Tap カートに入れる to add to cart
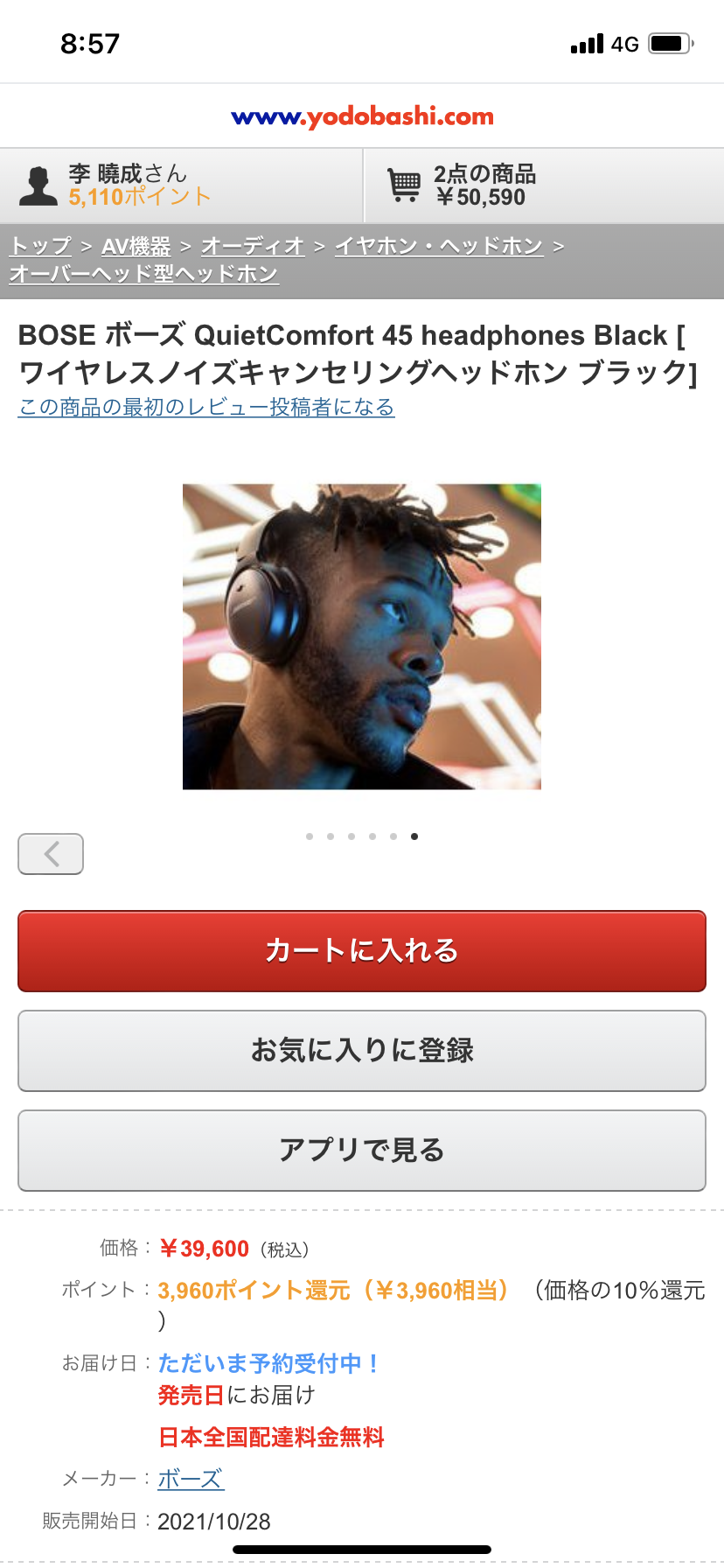This screenshot has width=724, height=1568. point(362,951)
